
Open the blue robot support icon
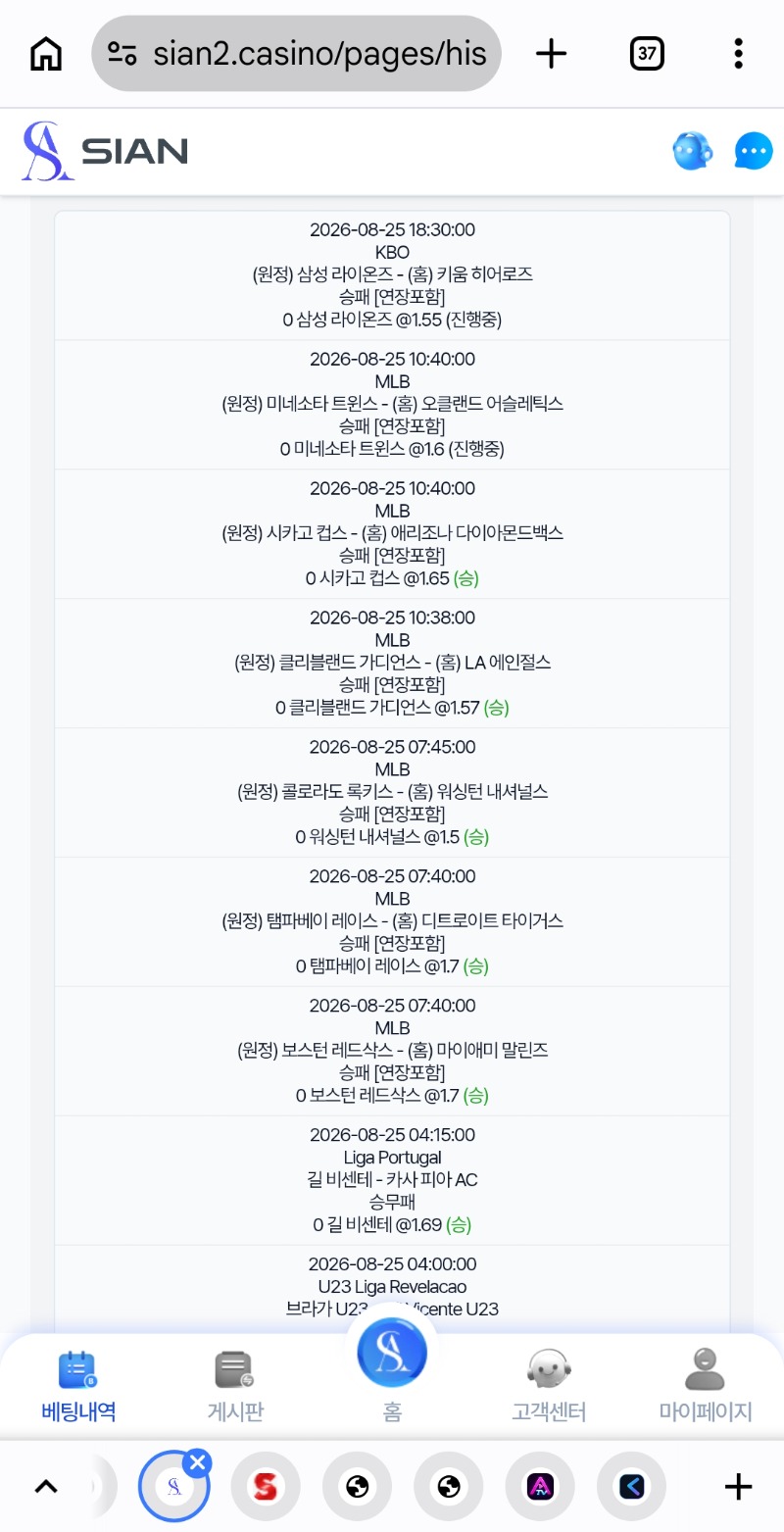[x=693, y=151]
